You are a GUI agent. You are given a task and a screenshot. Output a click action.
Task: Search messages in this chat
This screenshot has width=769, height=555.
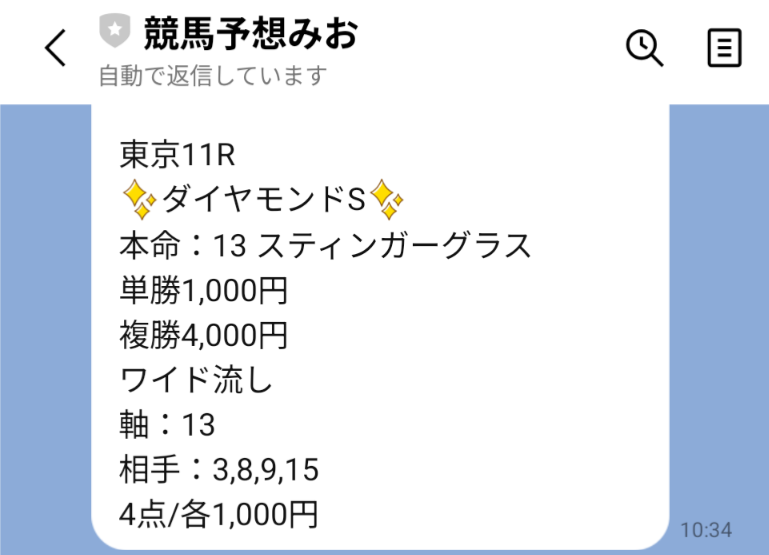click(x=645, y=47)
